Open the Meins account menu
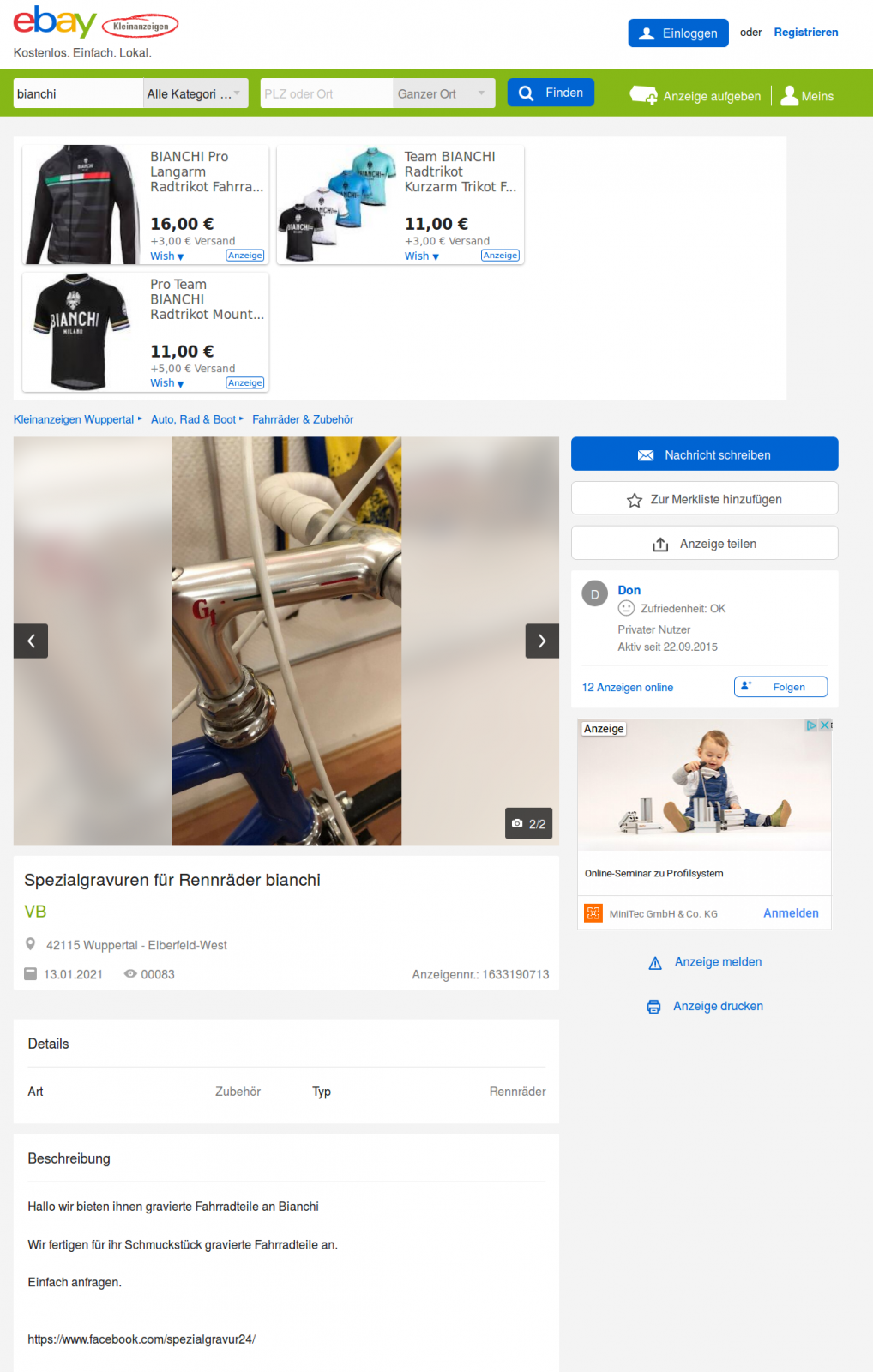 (807, 96)
